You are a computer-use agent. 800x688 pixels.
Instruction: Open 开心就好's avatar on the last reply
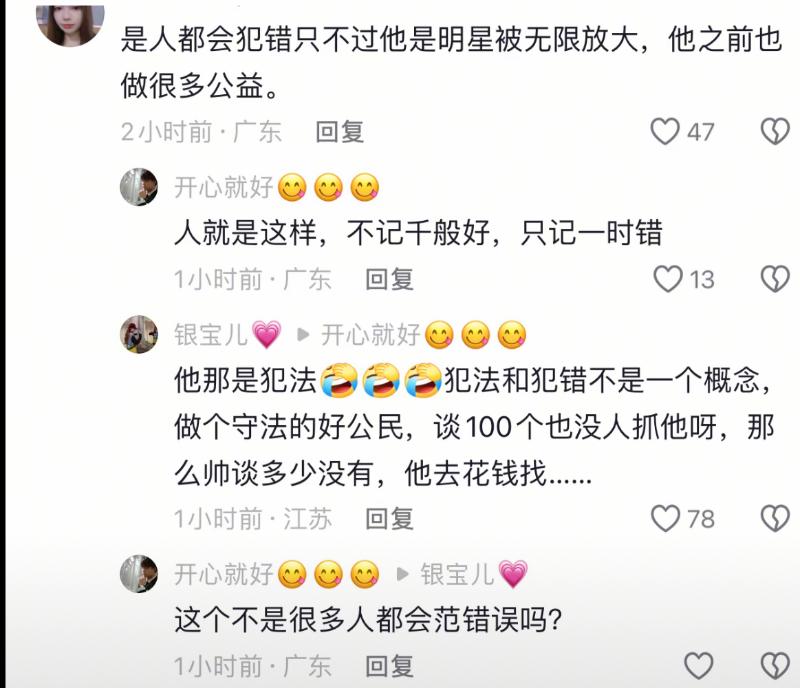click(139, 574)
